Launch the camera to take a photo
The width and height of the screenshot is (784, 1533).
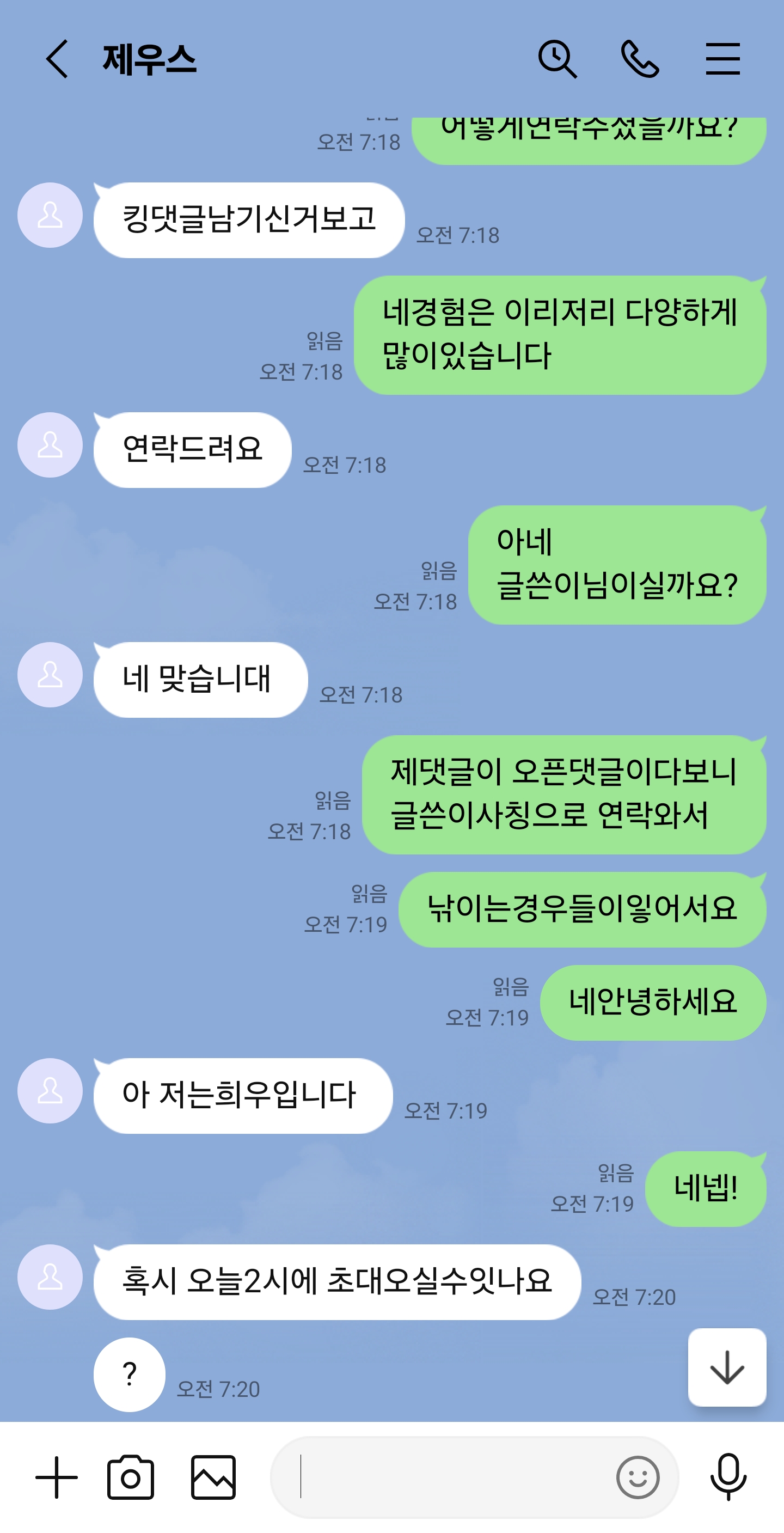[x=130, y=1477]
